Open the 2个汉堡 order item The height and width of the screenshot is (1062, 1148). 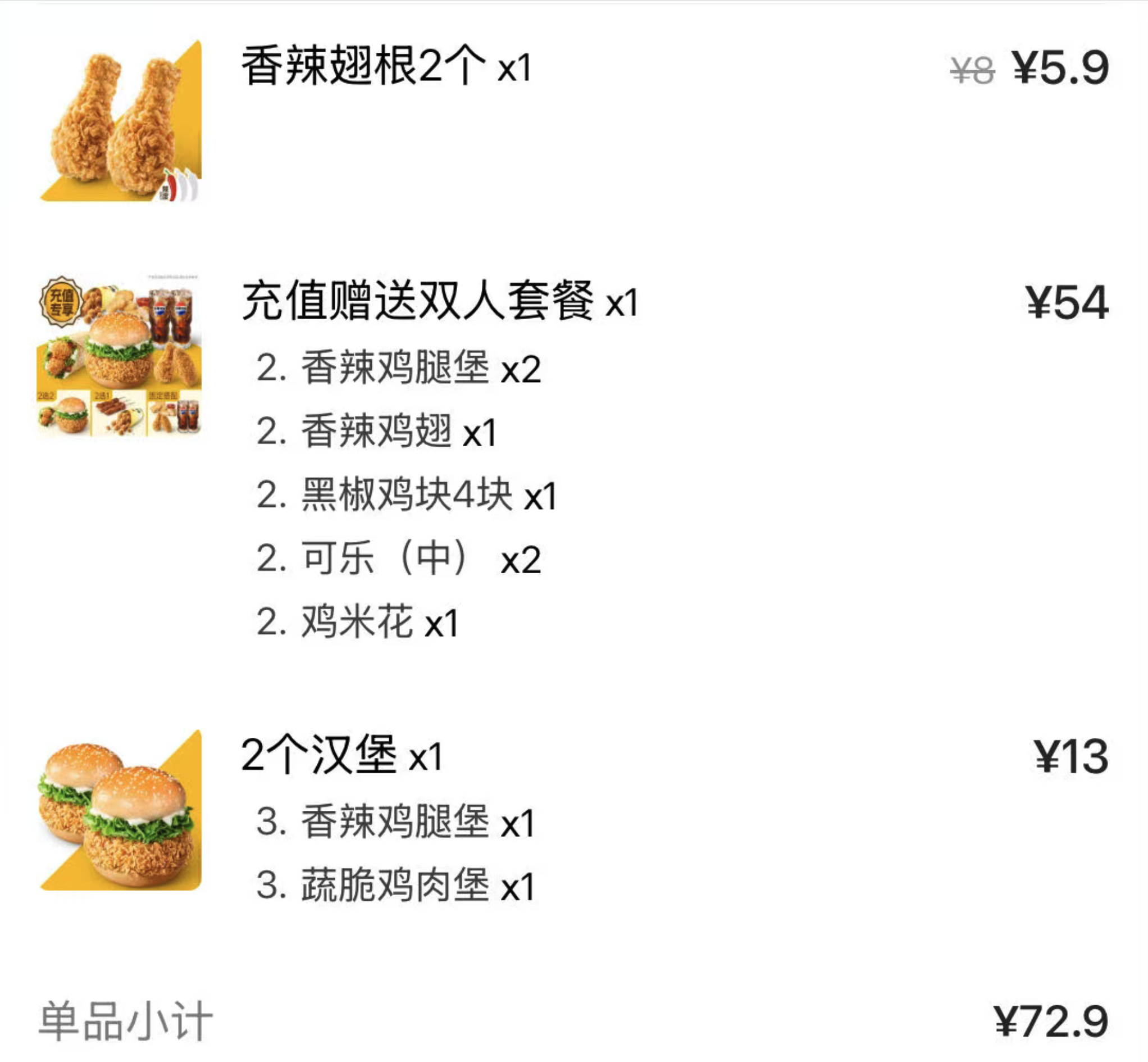(x=318, y=755)
